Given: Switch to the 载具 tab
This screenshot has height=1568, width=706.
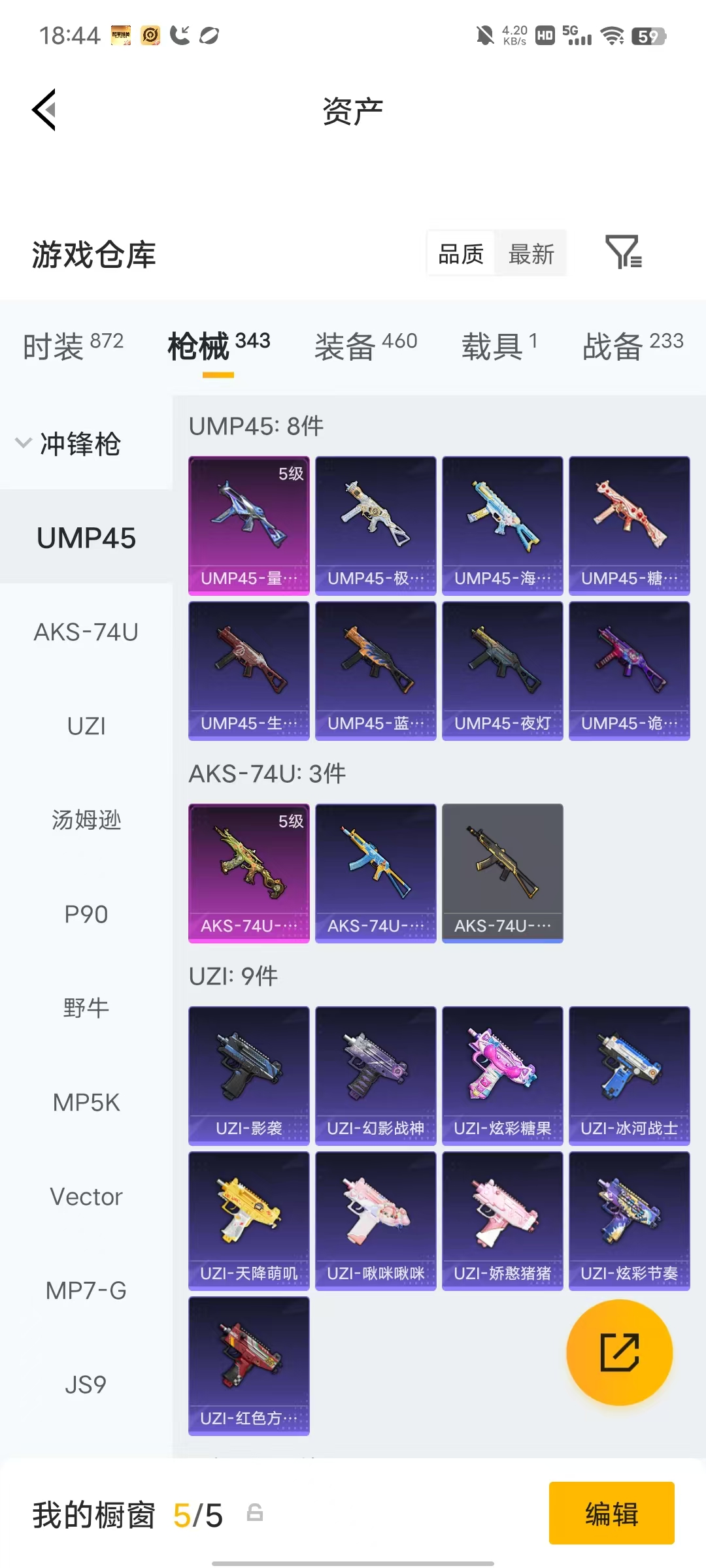Looking at the screenshot, I should click(500, 346).
